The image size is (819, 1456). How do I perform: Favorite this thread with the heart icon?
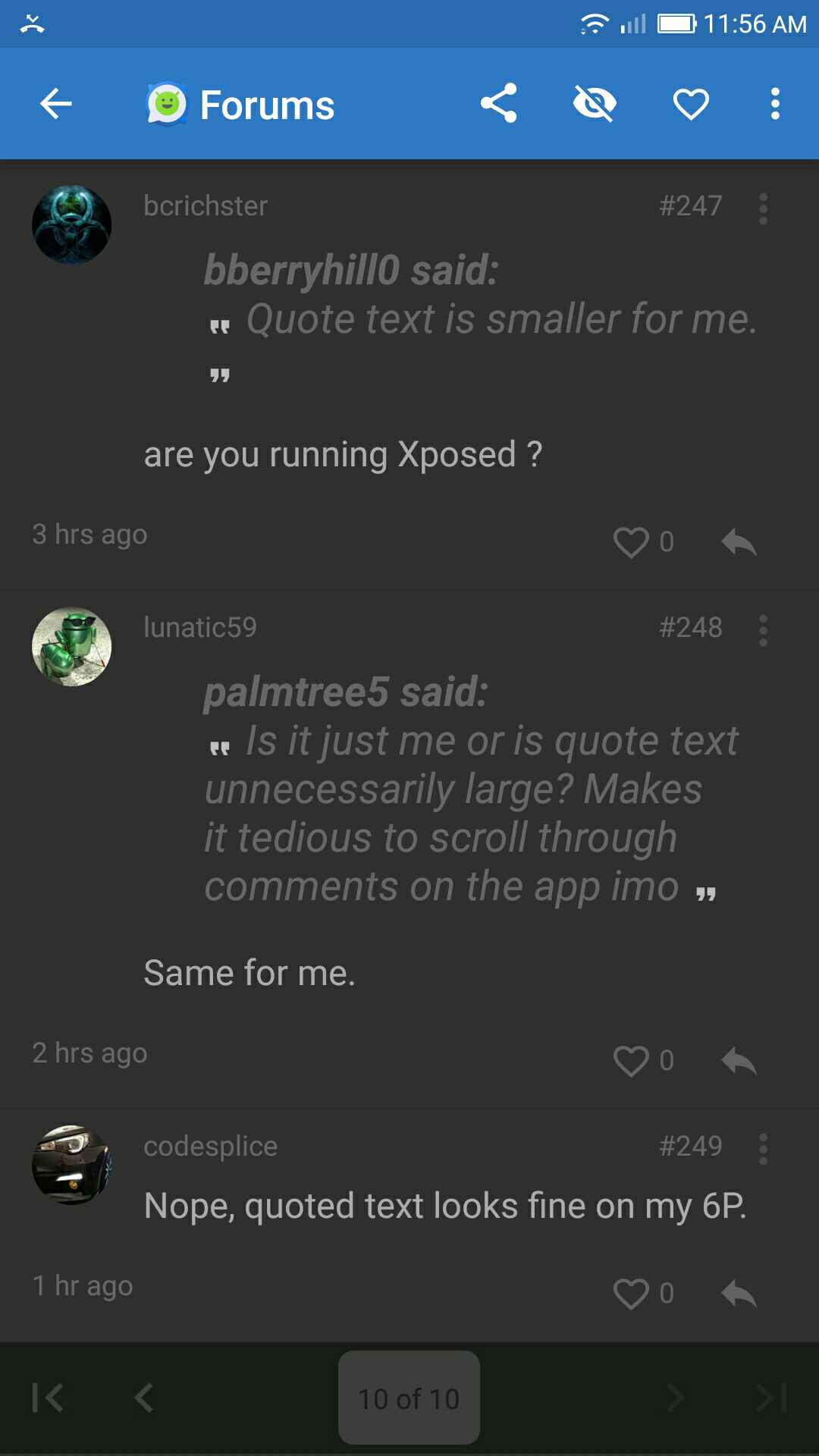point(691,104)
